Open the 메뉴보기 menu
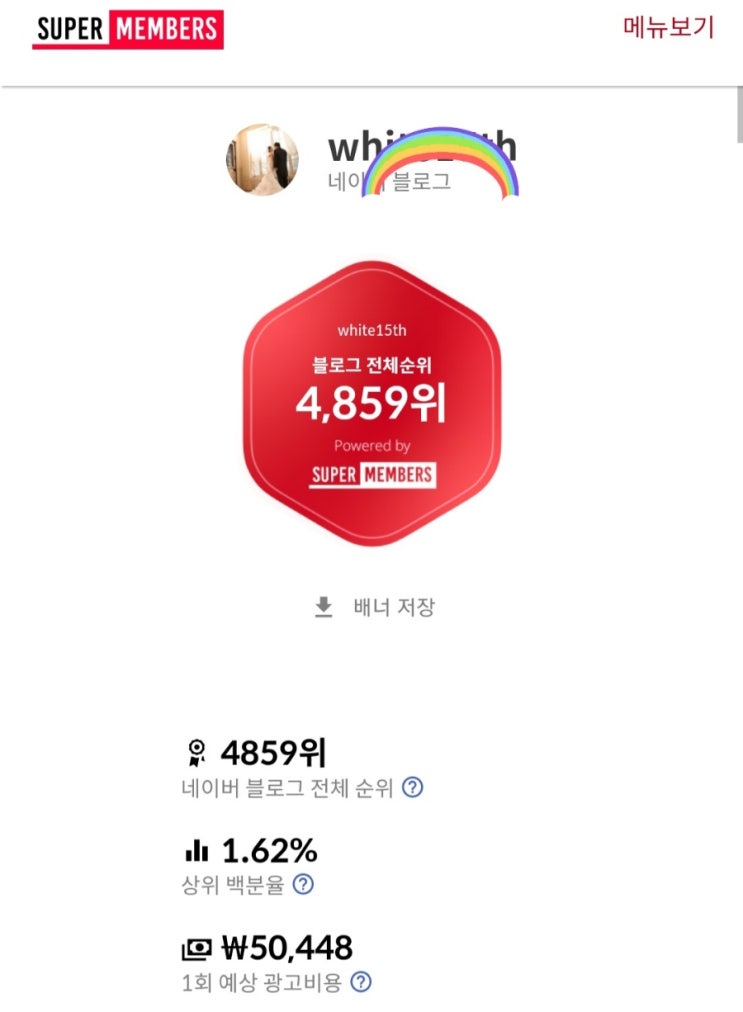The width and height of the screenshot is (743, 1012). pyautogui.click(x=668, y=28)
